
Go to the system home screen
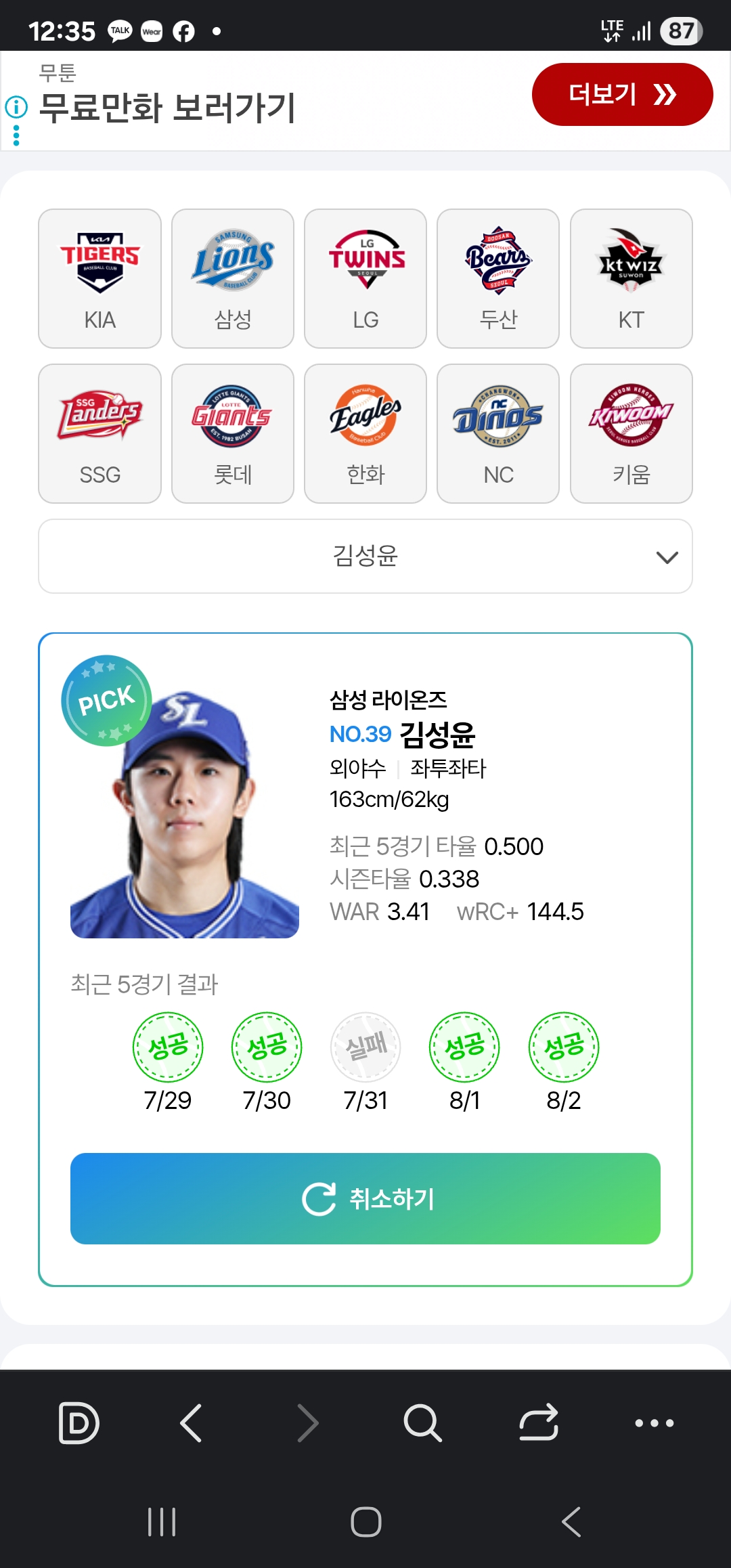pyautogui.click(x=365, y=1522)
